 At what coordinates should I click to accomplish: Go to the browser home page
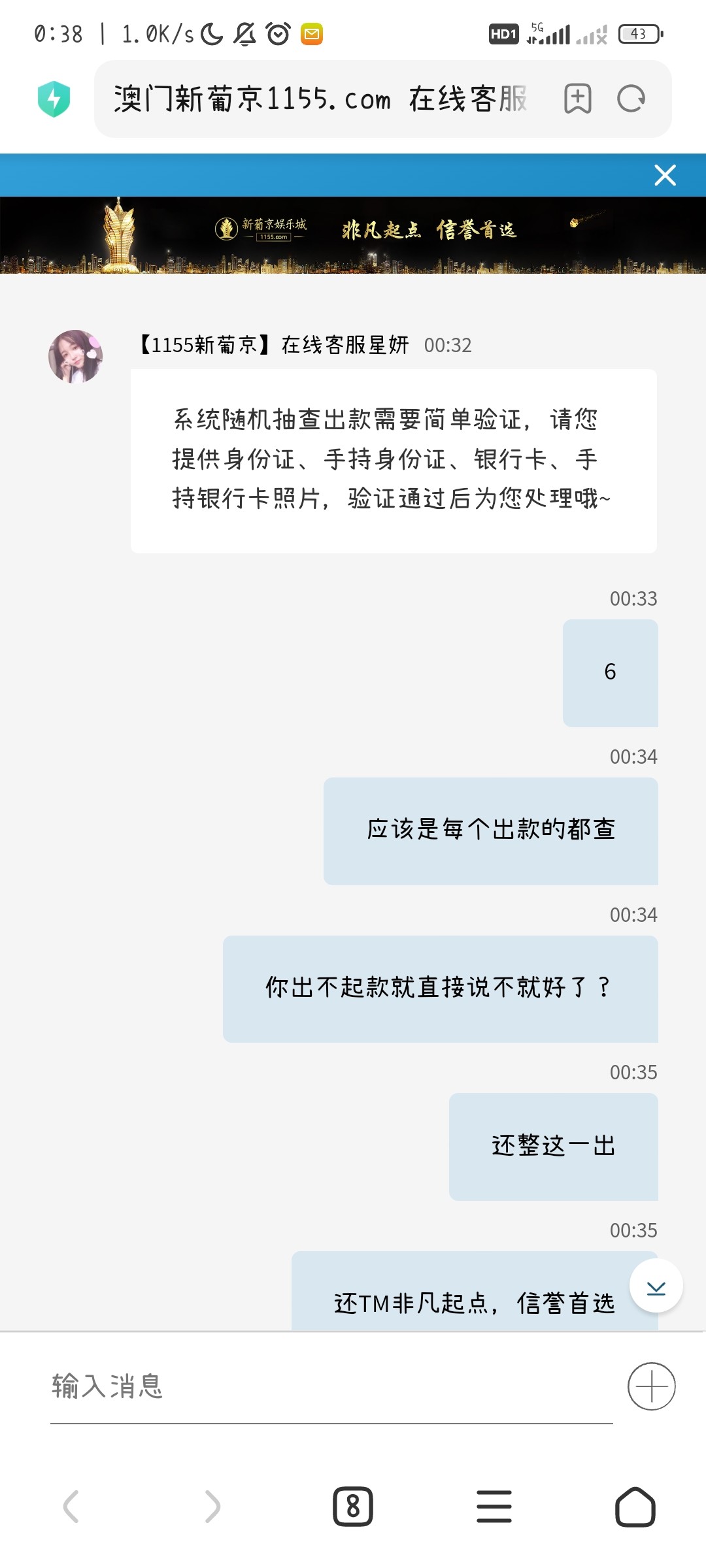pyautogui.click(x=635, y=1507)
